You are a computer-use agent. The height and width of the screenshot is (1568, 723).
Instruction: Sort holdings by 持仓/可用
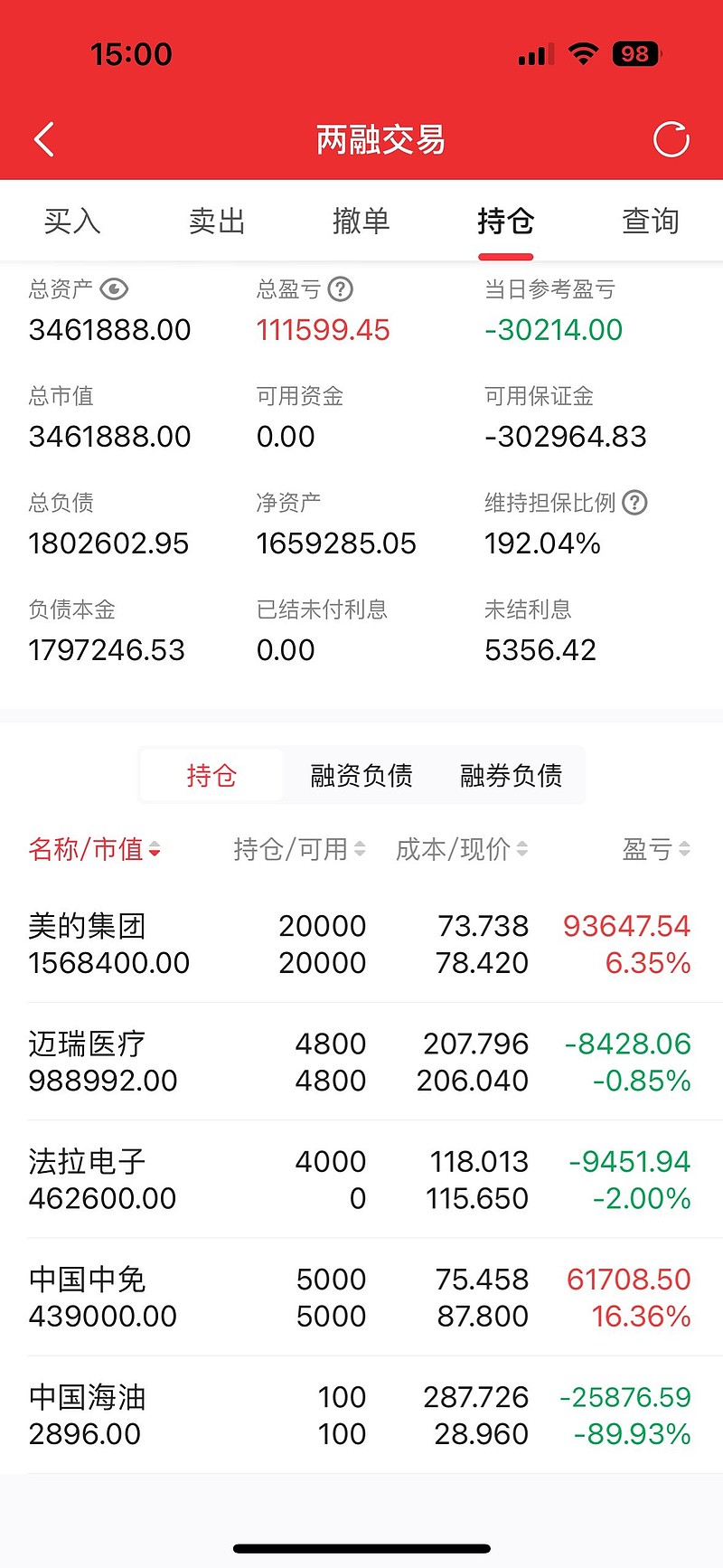pyautogui.click(x=298, y=849)
